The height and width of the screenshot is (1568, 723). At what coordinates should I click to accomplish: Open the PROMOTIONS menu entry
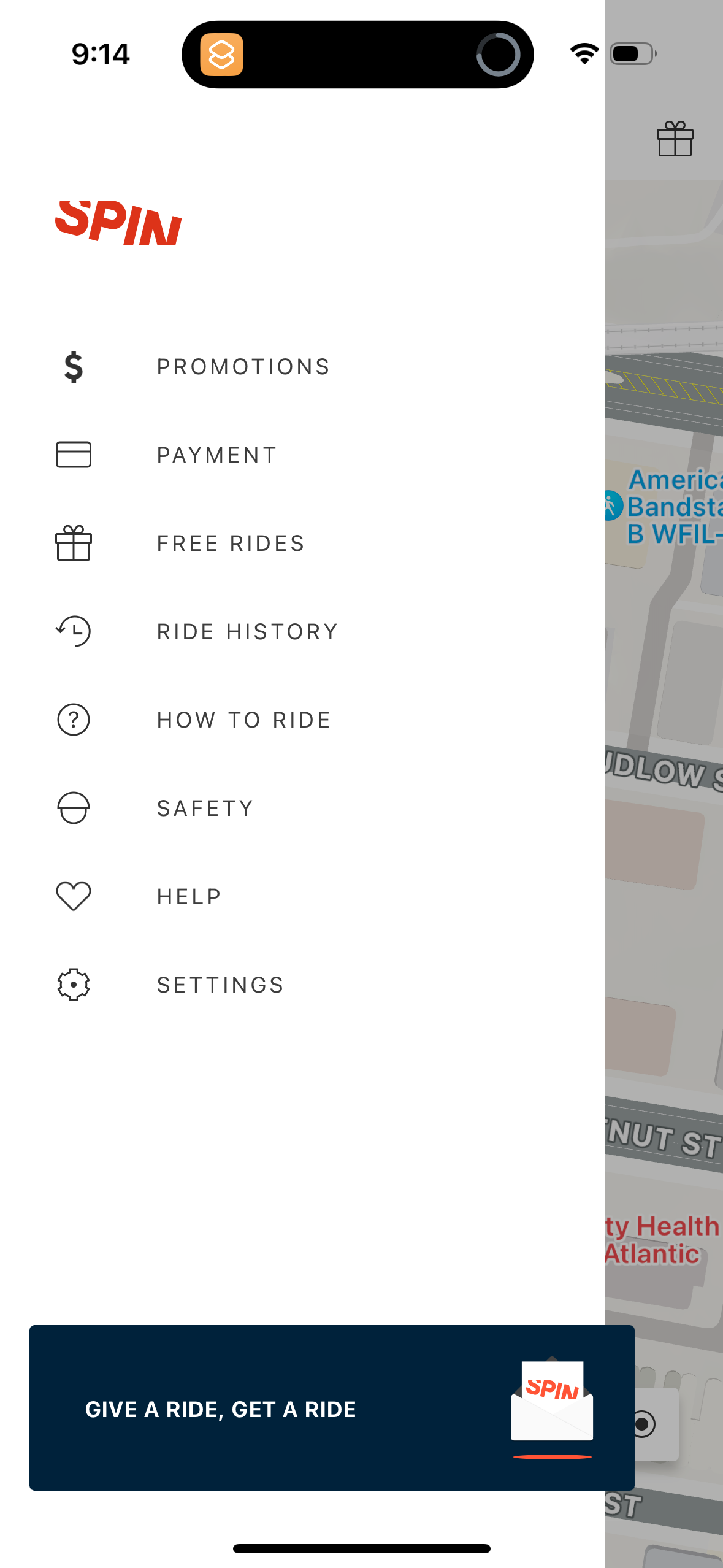[243, 366]
